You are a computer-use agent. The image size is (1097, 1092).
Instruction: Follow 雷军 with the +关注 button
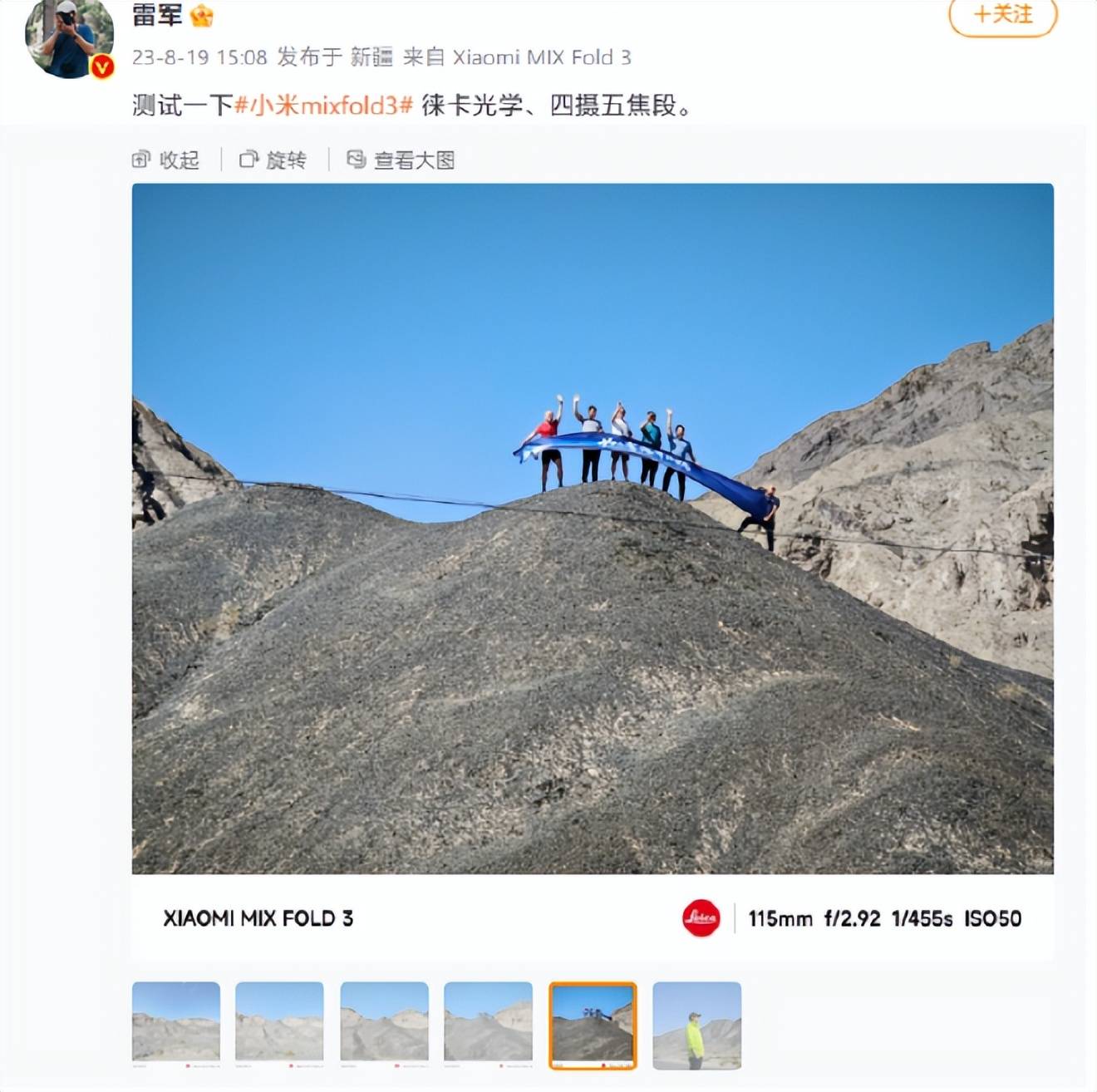pos(1002,15)
